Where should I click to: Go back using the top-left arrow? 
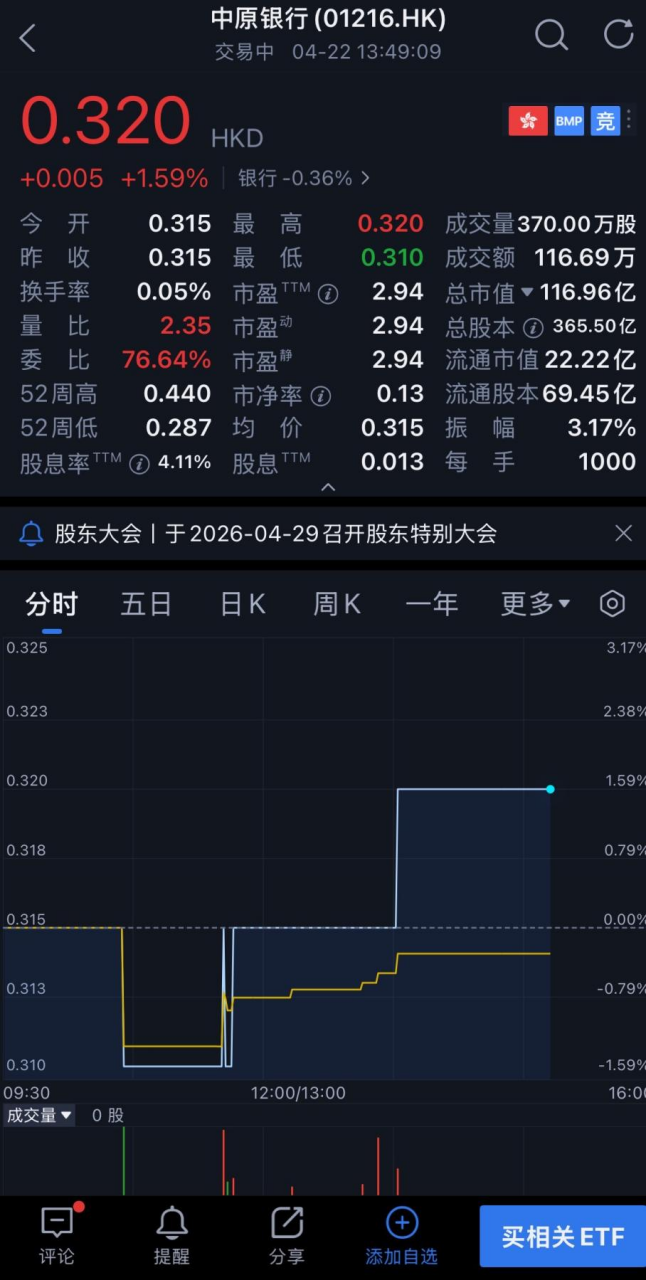click(x=28, y=39)
